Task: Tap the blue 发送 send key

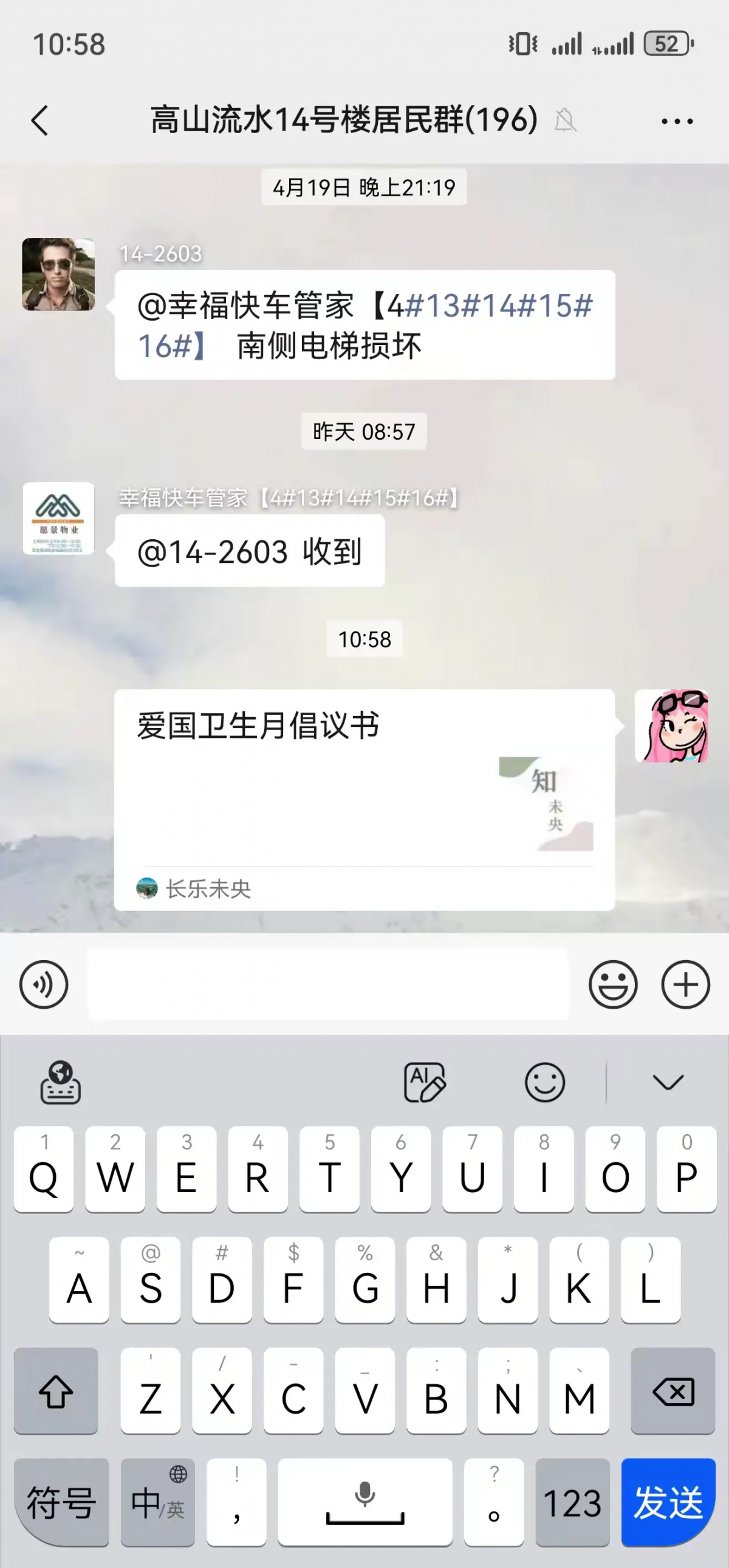Action: coord(668,1502)
